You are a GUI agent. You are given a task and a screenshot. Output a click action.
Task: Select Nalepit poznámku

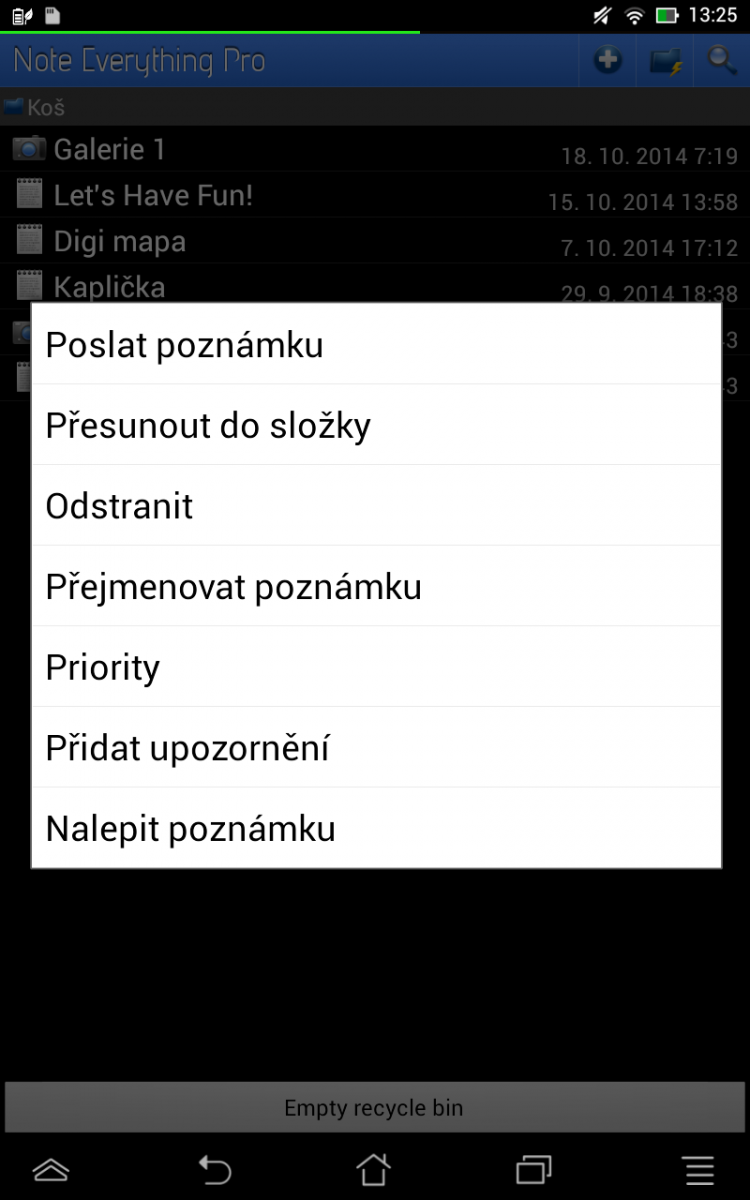pos(376,828)
